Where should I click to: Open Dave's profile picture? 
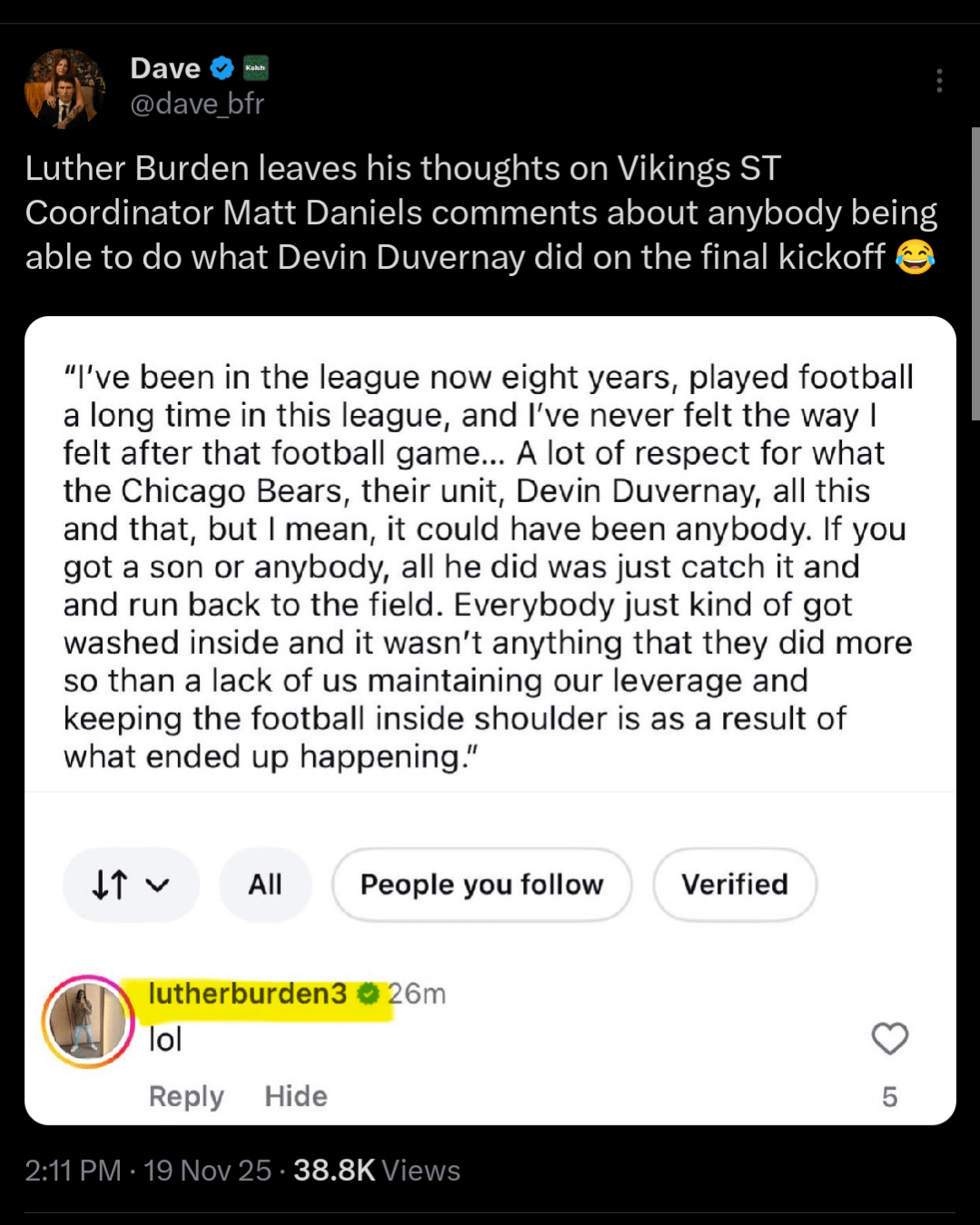pyautogui.click(x=64, y=88)
